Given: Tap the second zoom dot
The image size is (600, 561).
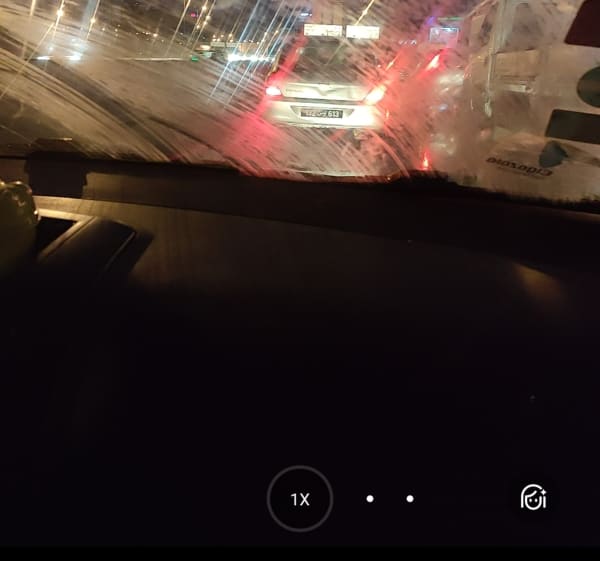Looking at the screenshot, I should pos(410,499).
